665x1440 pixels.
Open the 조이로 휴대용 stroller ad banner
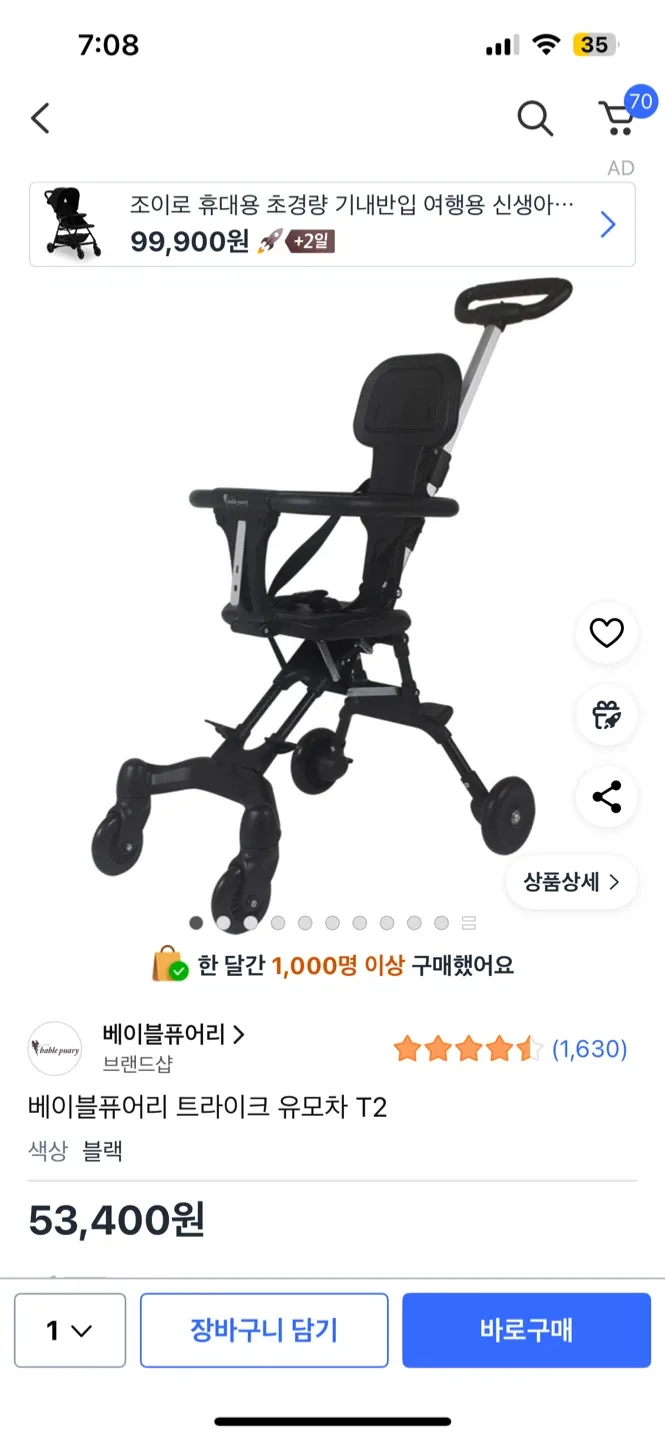point(332,225)
